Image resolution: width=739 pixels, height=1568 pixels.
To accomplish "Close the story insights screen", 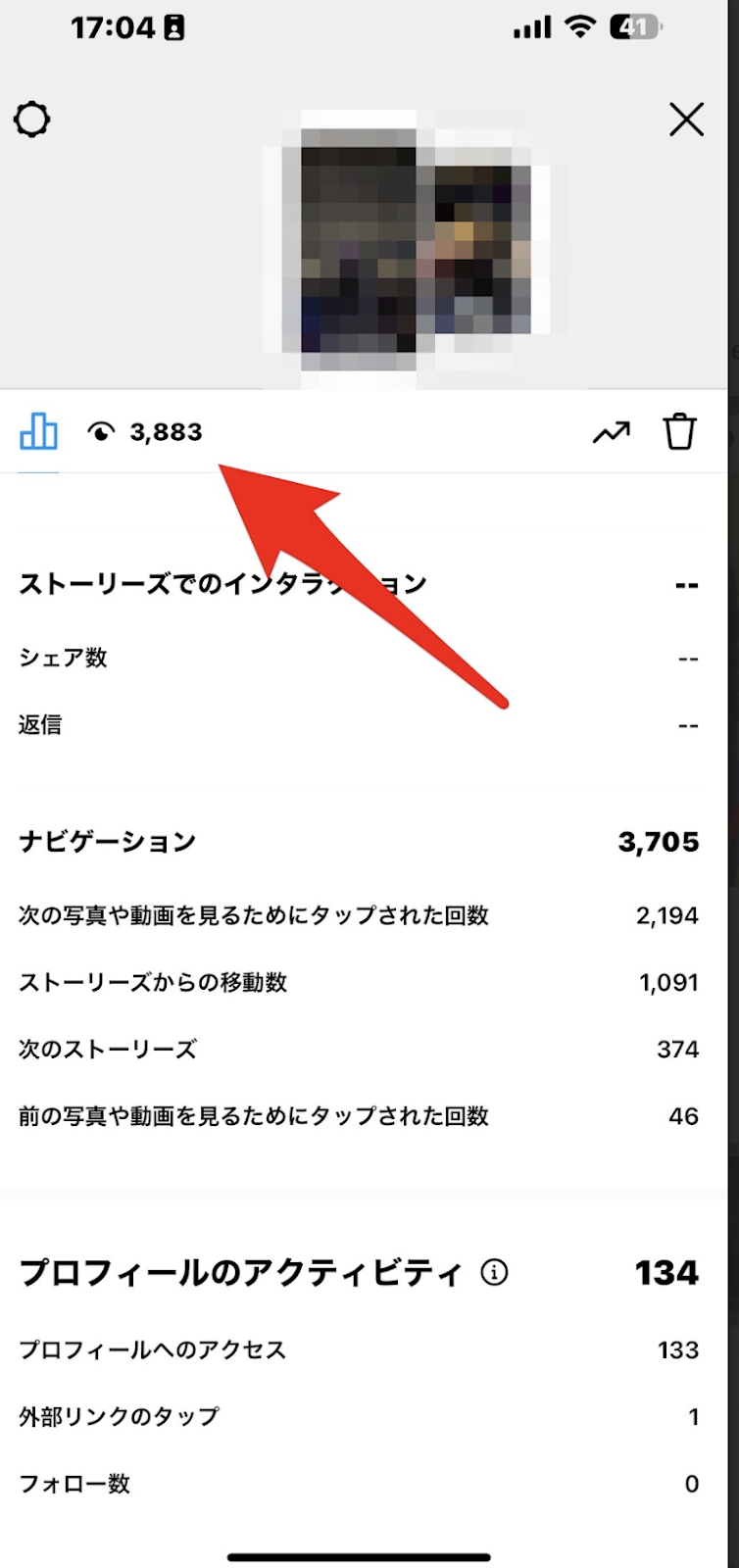I will [686, 120].
